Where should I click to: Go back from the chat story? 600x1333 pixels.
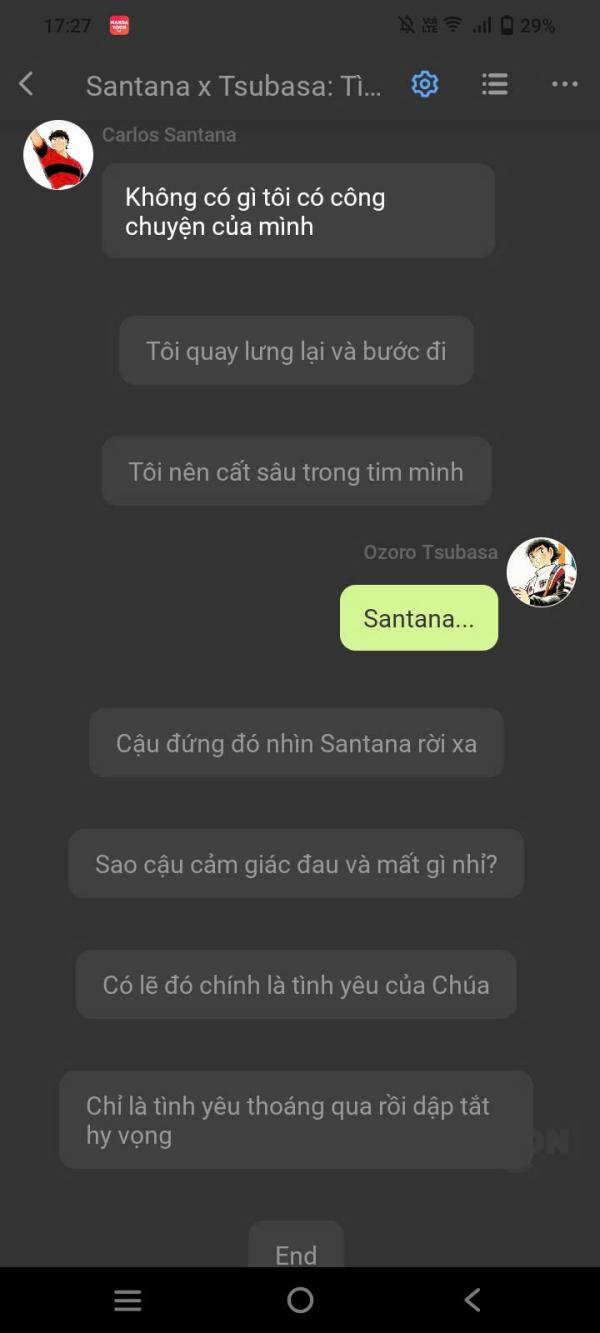[27, 85]
